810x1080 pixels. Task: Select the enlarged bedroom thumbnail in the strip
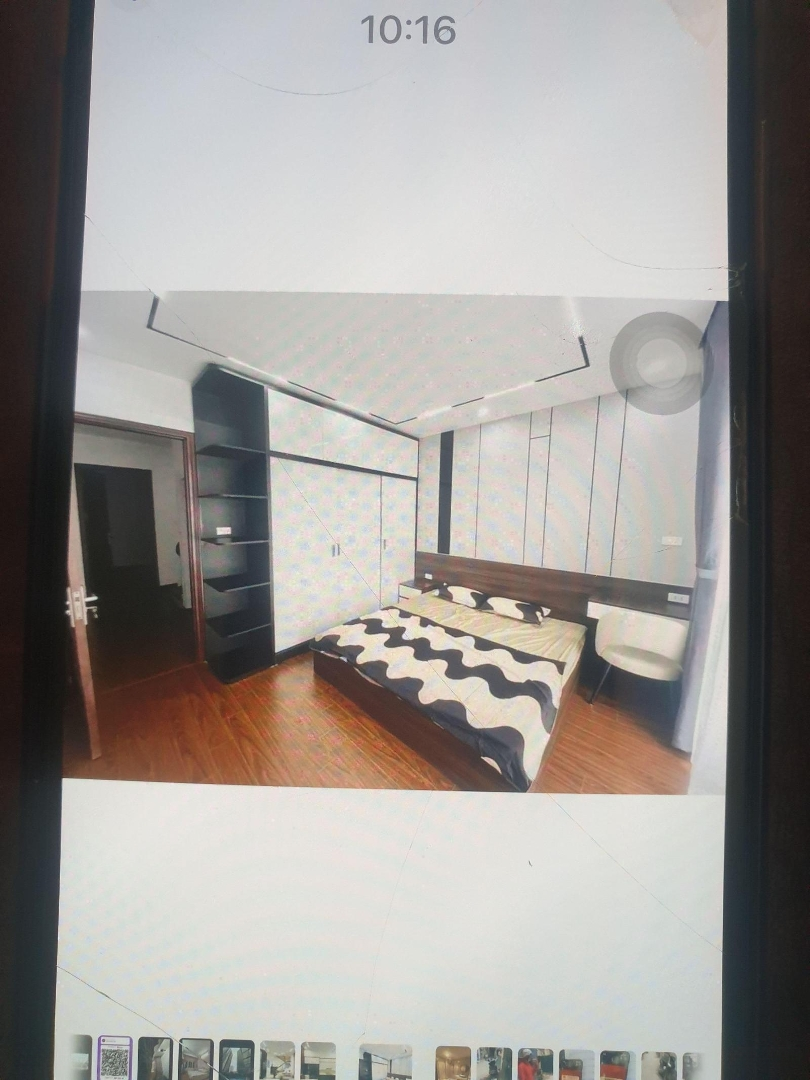(x=385, y=1062)
